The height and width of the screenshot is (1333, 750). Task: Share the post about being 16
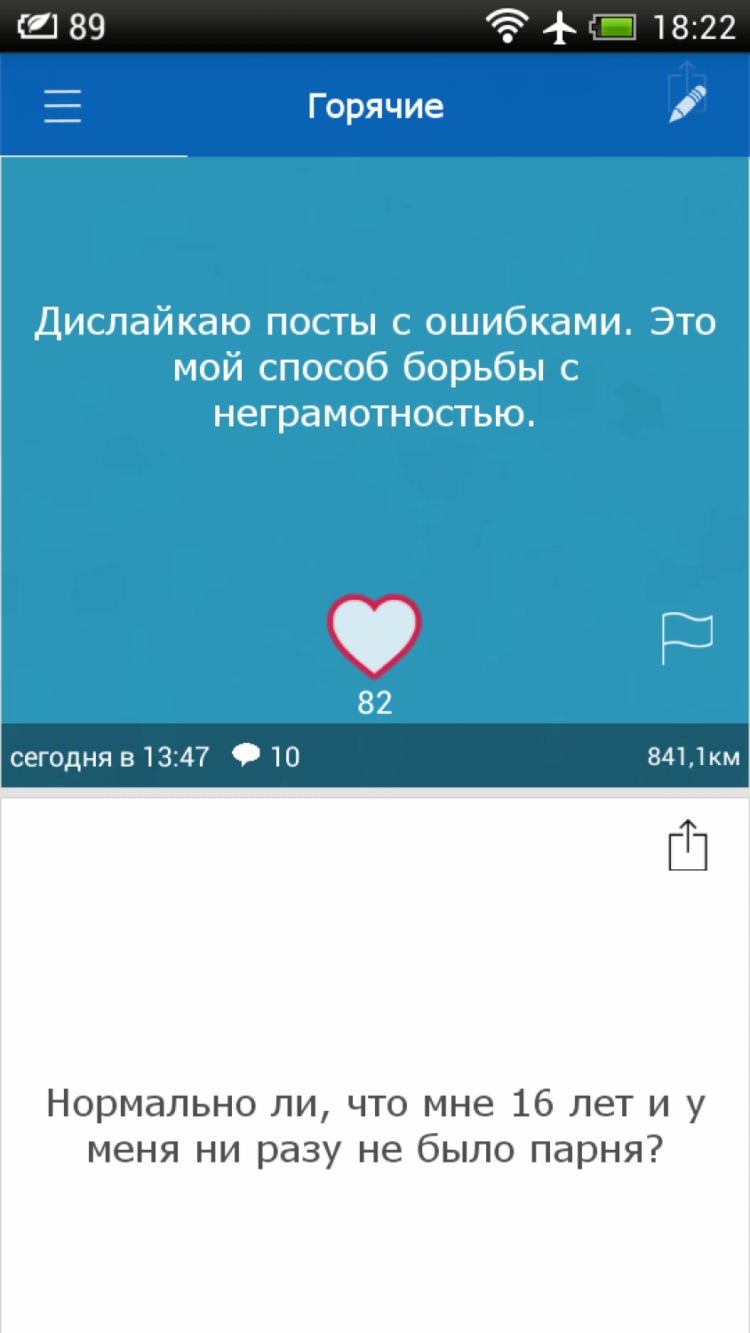687,845
